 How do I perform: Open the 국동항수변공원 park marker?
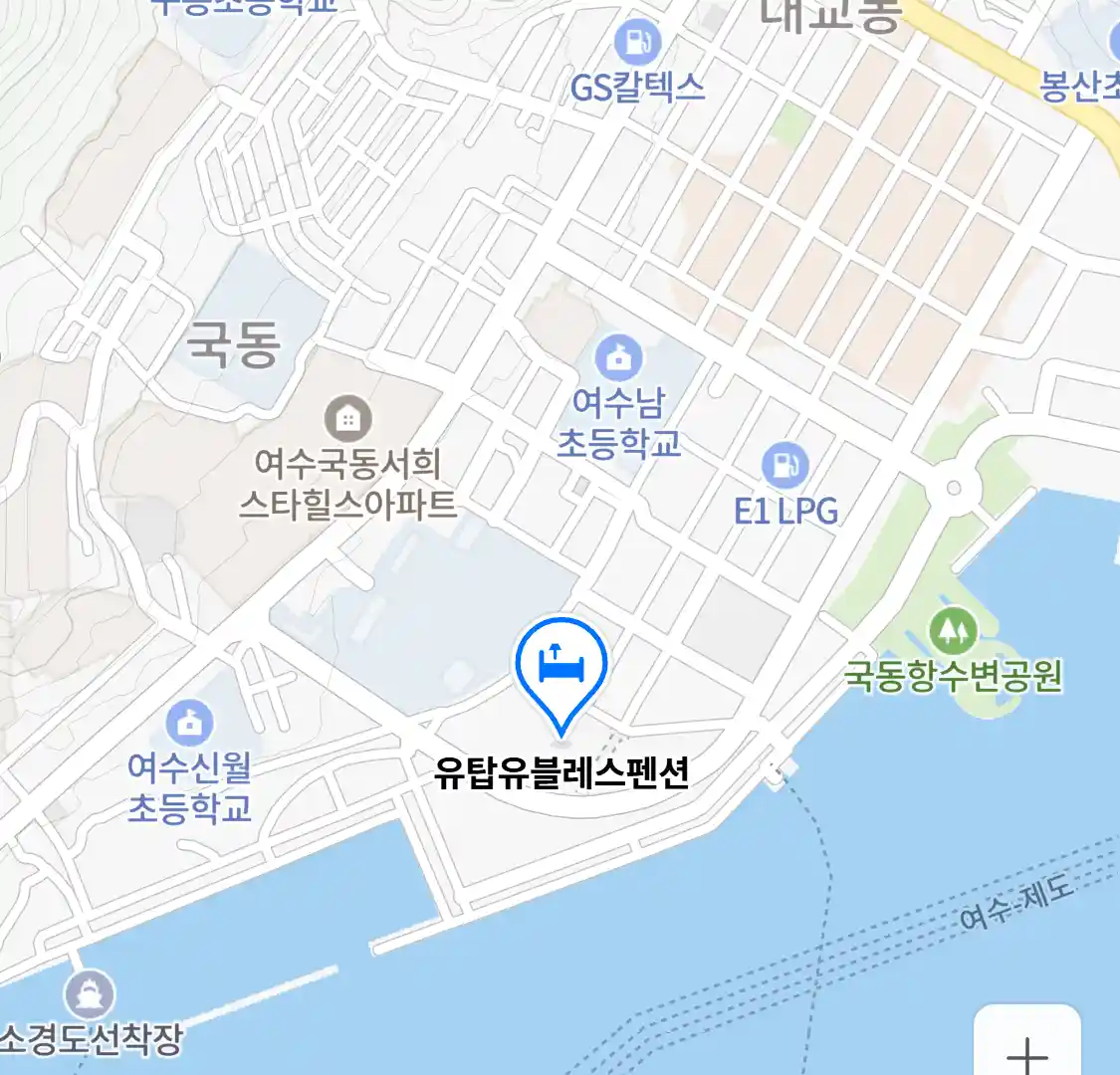(x=953, y=630)
